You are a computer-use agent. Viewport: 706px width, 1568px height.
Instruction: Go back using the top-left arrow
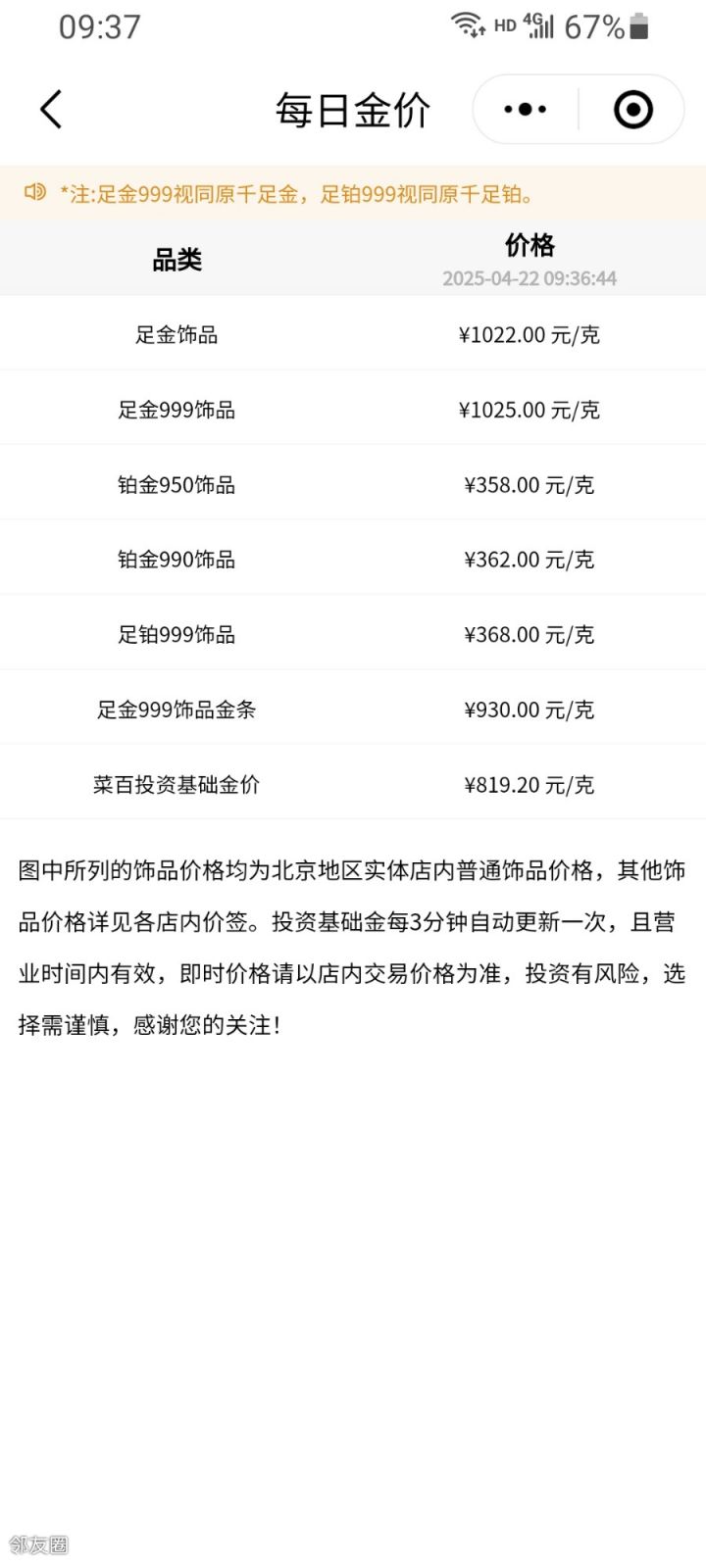[51, 109]
